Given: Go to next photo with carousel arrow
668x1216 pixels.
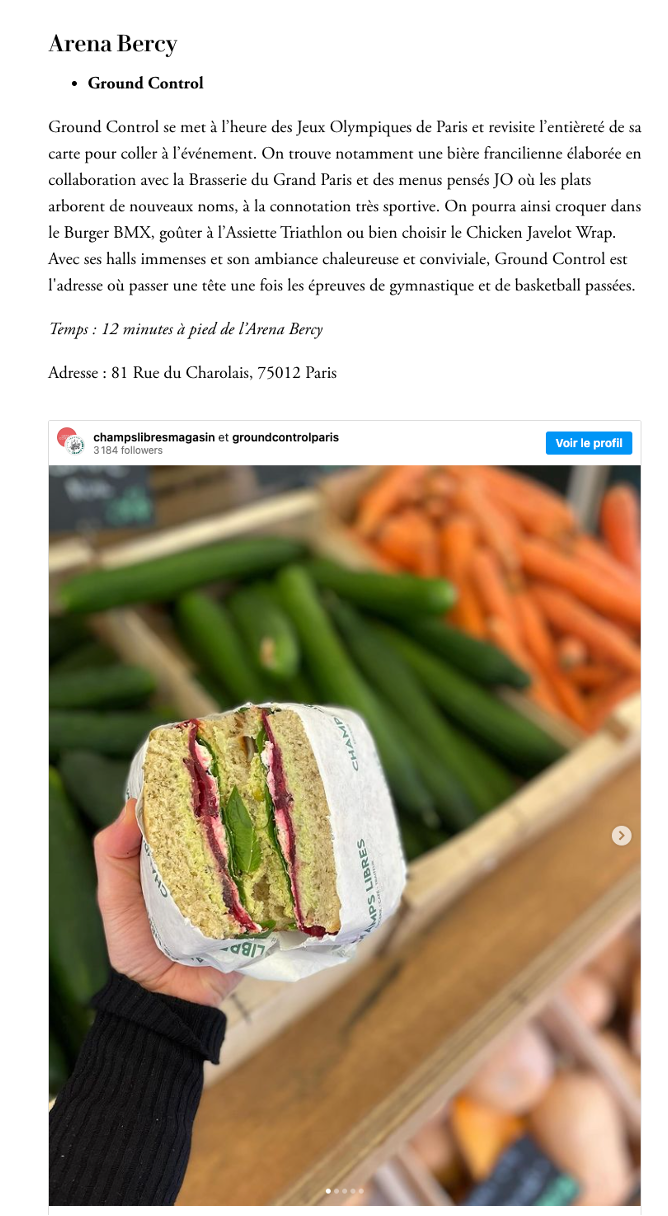Looking at the screenshot, I should coord(622,835).
